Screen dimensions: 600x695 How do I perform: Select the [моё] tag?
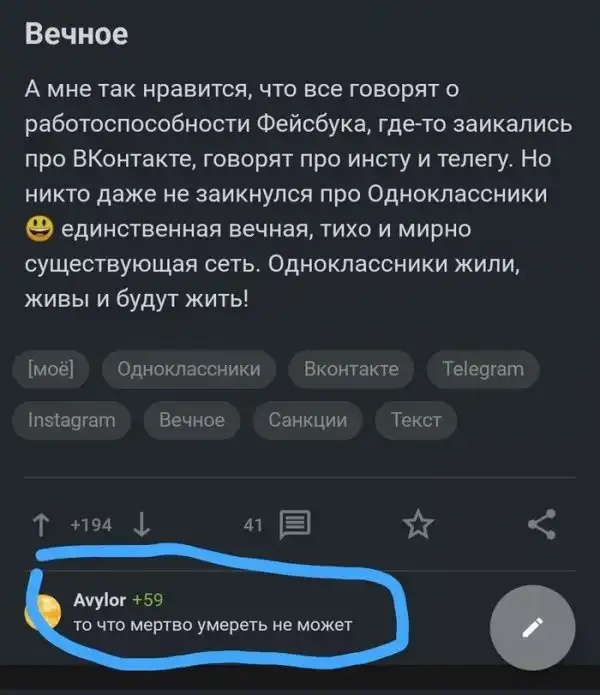pos(51,369)
